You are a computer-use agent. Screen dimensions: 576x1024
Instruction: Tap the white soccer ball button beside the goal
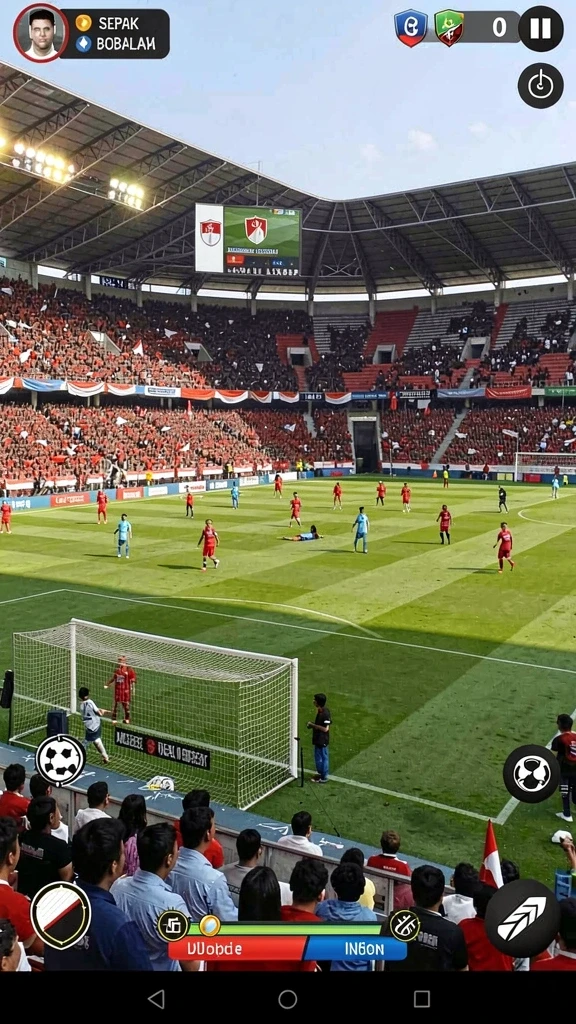[x=61, y=760]
